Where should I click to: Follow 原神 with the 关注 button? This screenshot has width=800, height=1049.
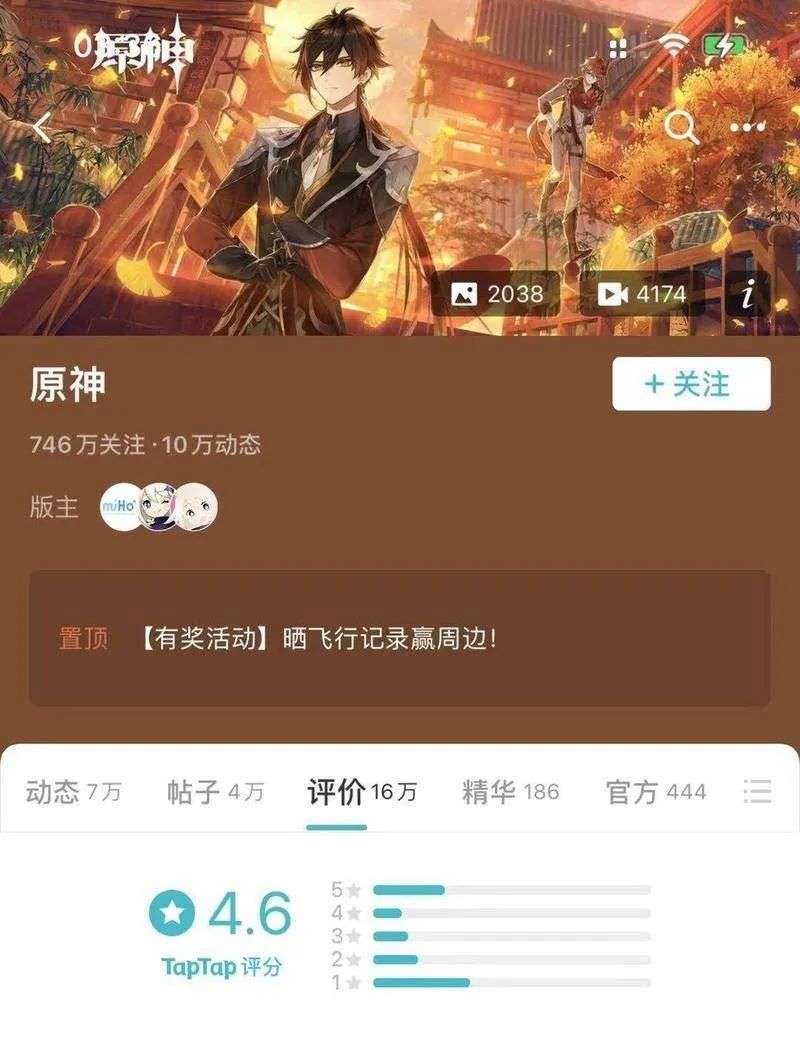point(691,384)
